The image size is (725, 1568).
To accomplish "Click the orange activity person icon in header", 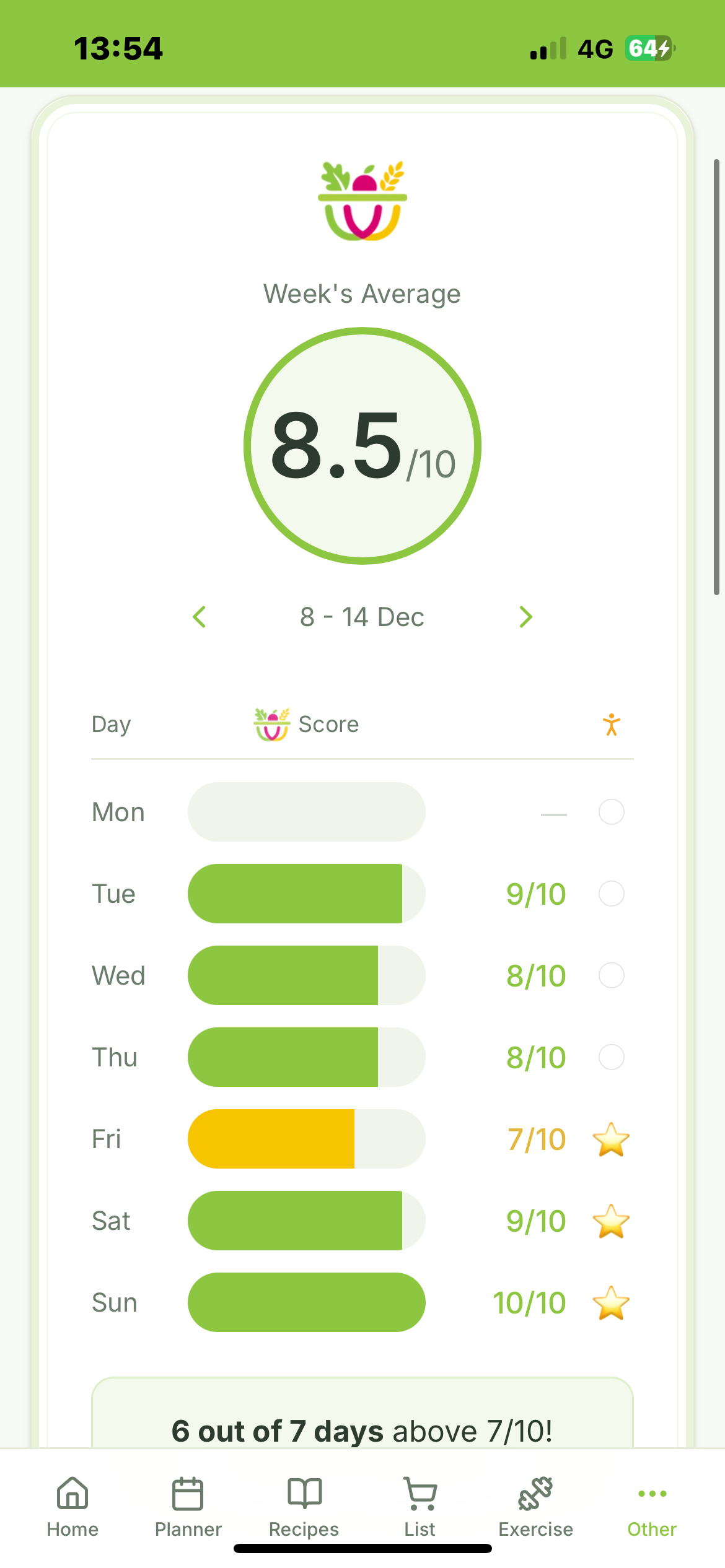I will (611, 723).
